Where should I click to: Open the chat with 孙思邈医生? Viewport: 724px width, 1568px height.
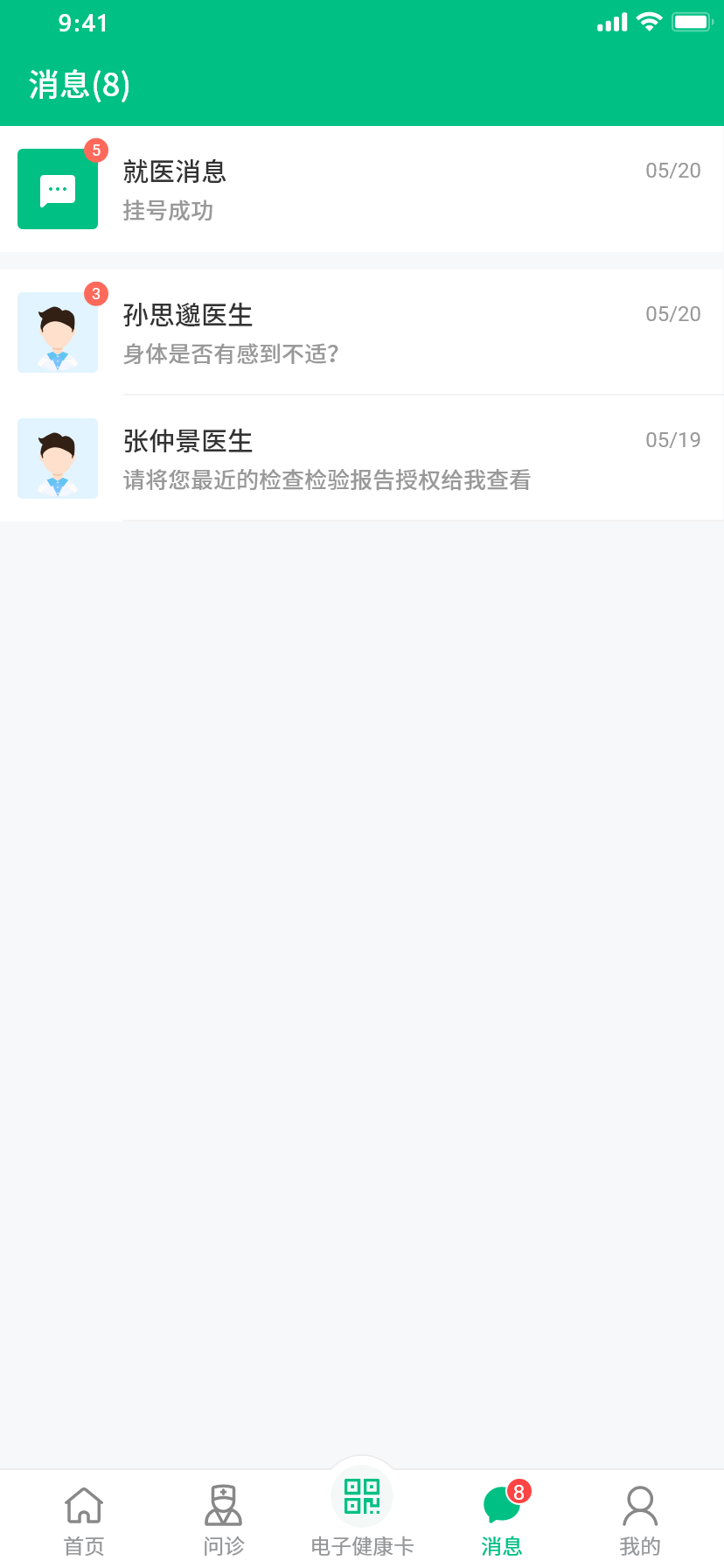pos(362,332)
